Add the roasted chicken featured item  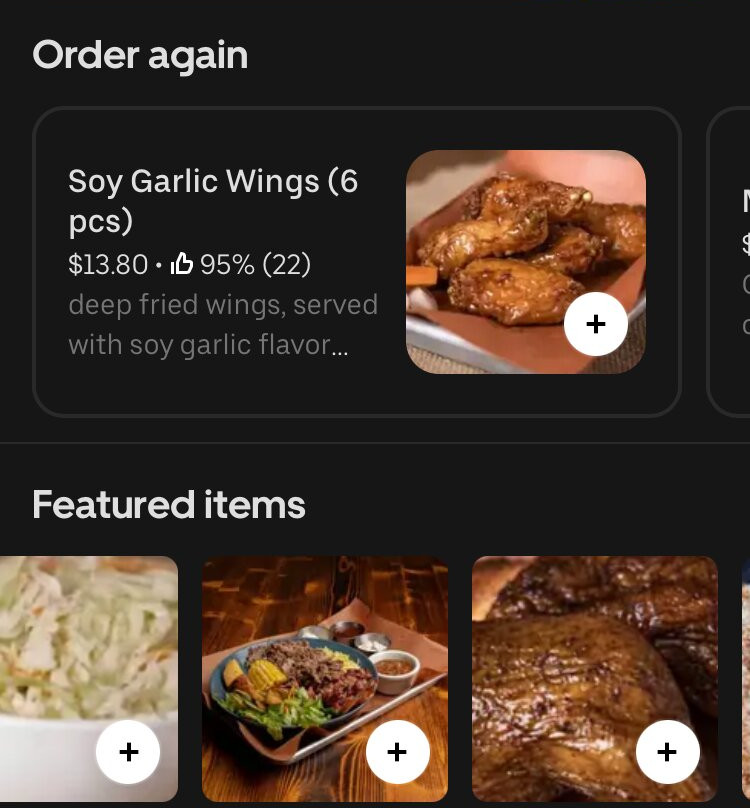(667, 752)
